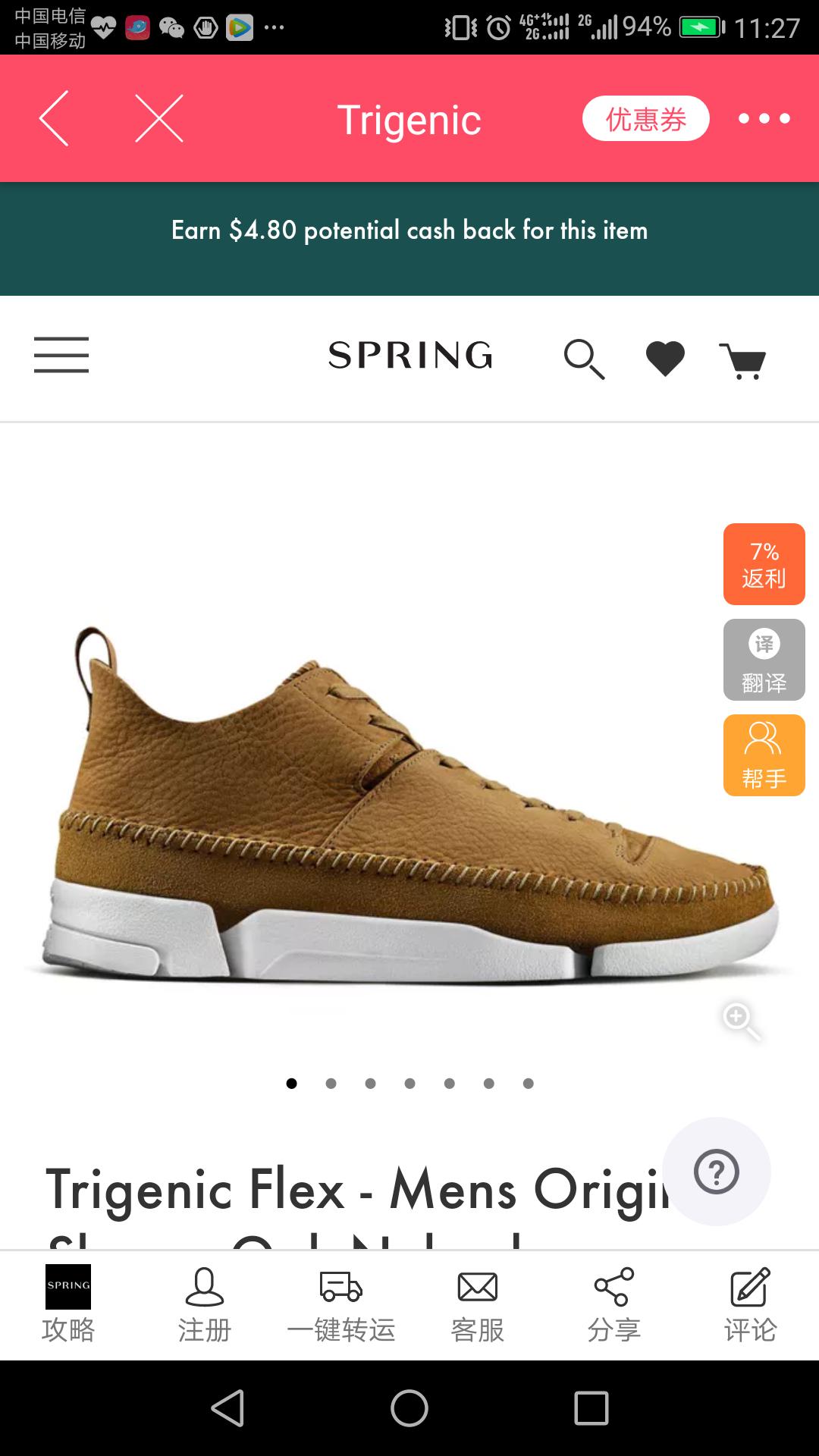Open the 优惠券 coupon button
The height and width of the screenshot is (1456, 819).
645,118
